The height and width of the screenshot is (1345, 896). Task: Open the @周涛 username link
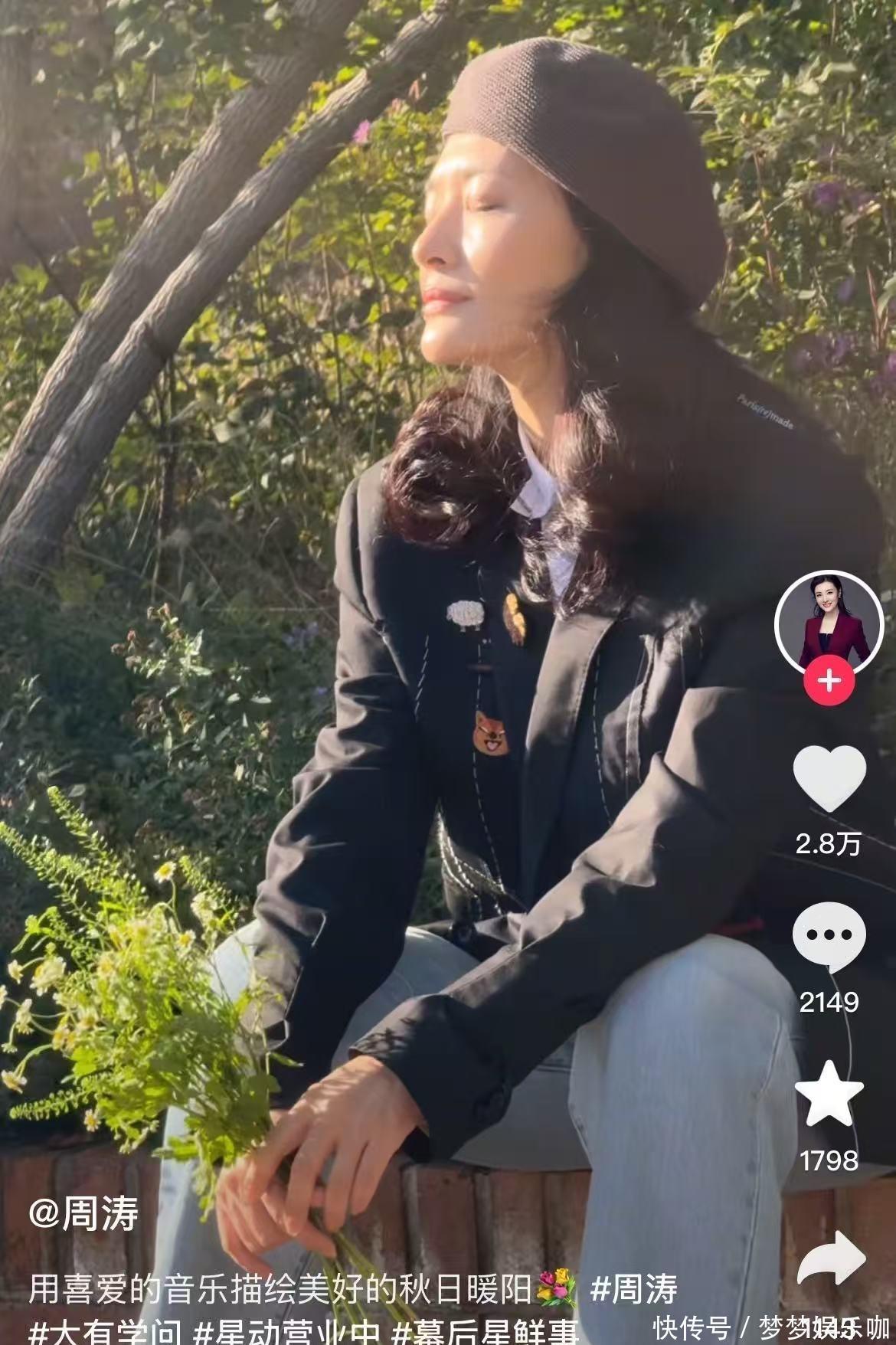pos(84,1214)
